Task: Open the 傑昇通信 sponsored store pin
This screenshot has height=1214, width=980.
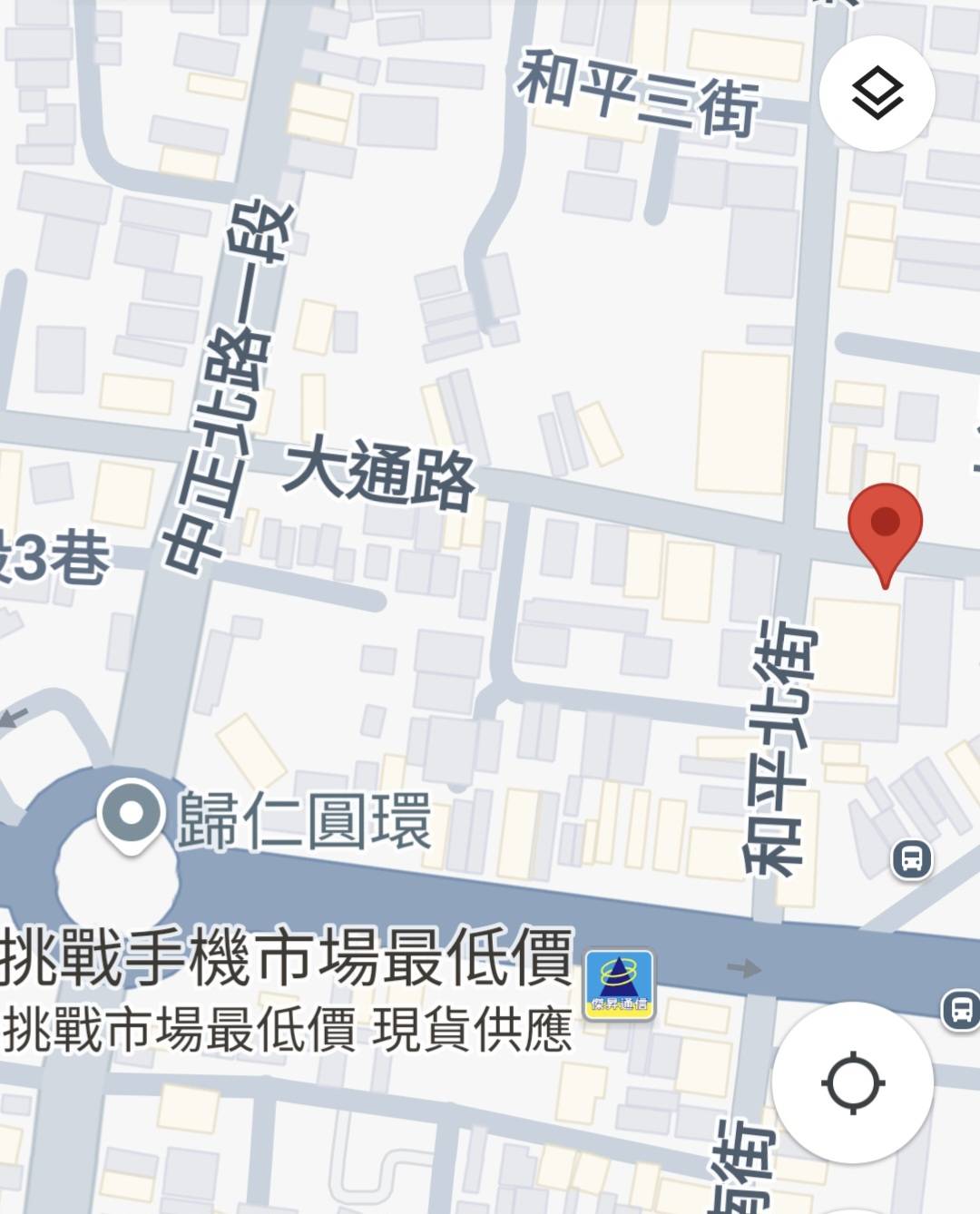Action: [619, 984]
